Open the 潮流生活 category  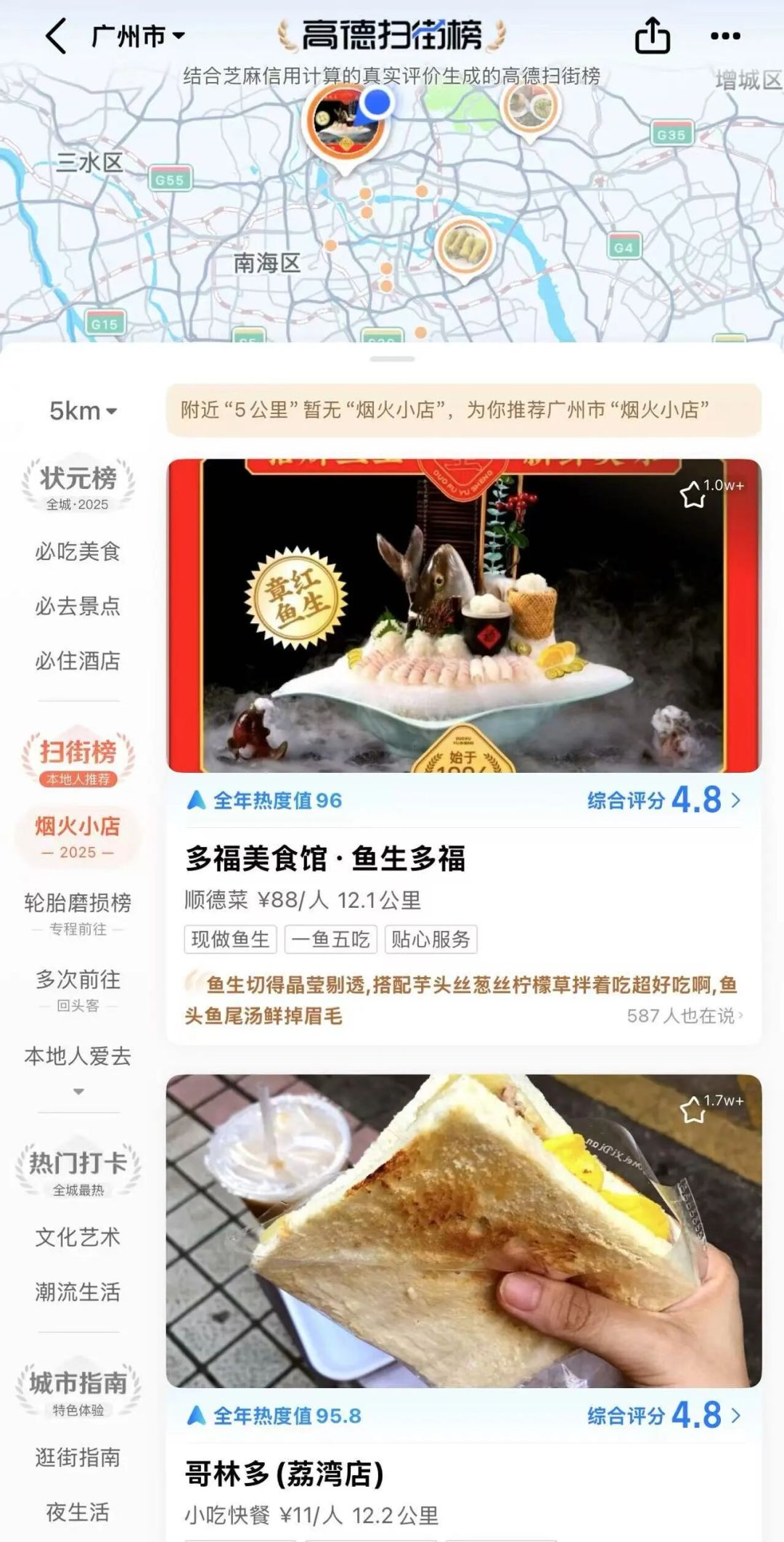click(78, 1292)
